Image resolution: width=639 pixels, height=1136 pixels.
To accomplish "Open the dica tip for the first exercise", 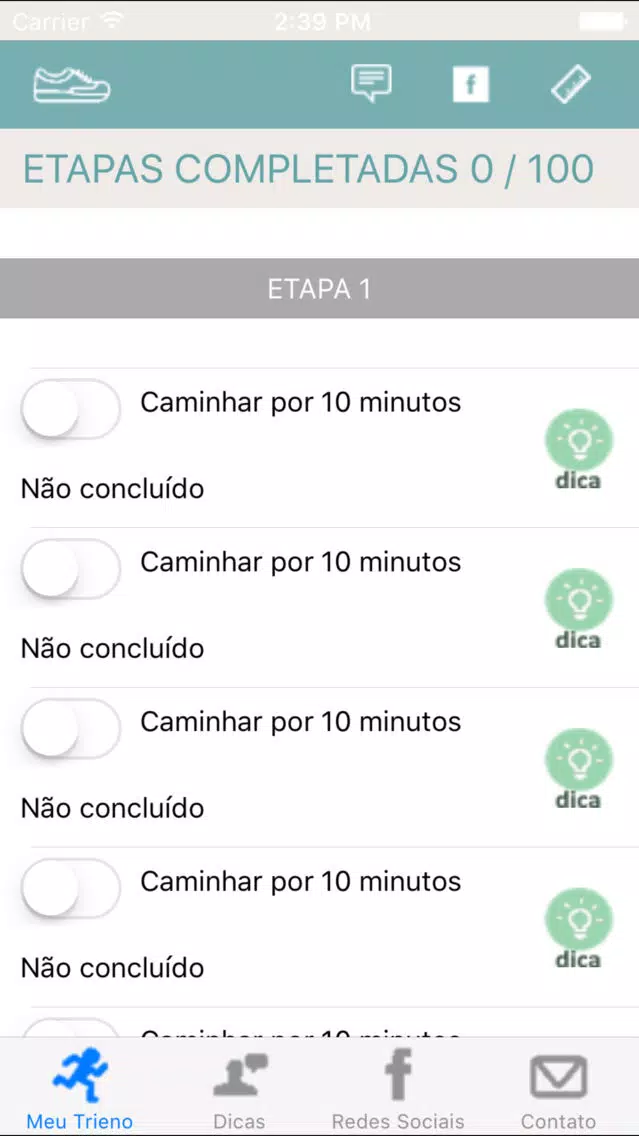I will (x=579, y=449).
